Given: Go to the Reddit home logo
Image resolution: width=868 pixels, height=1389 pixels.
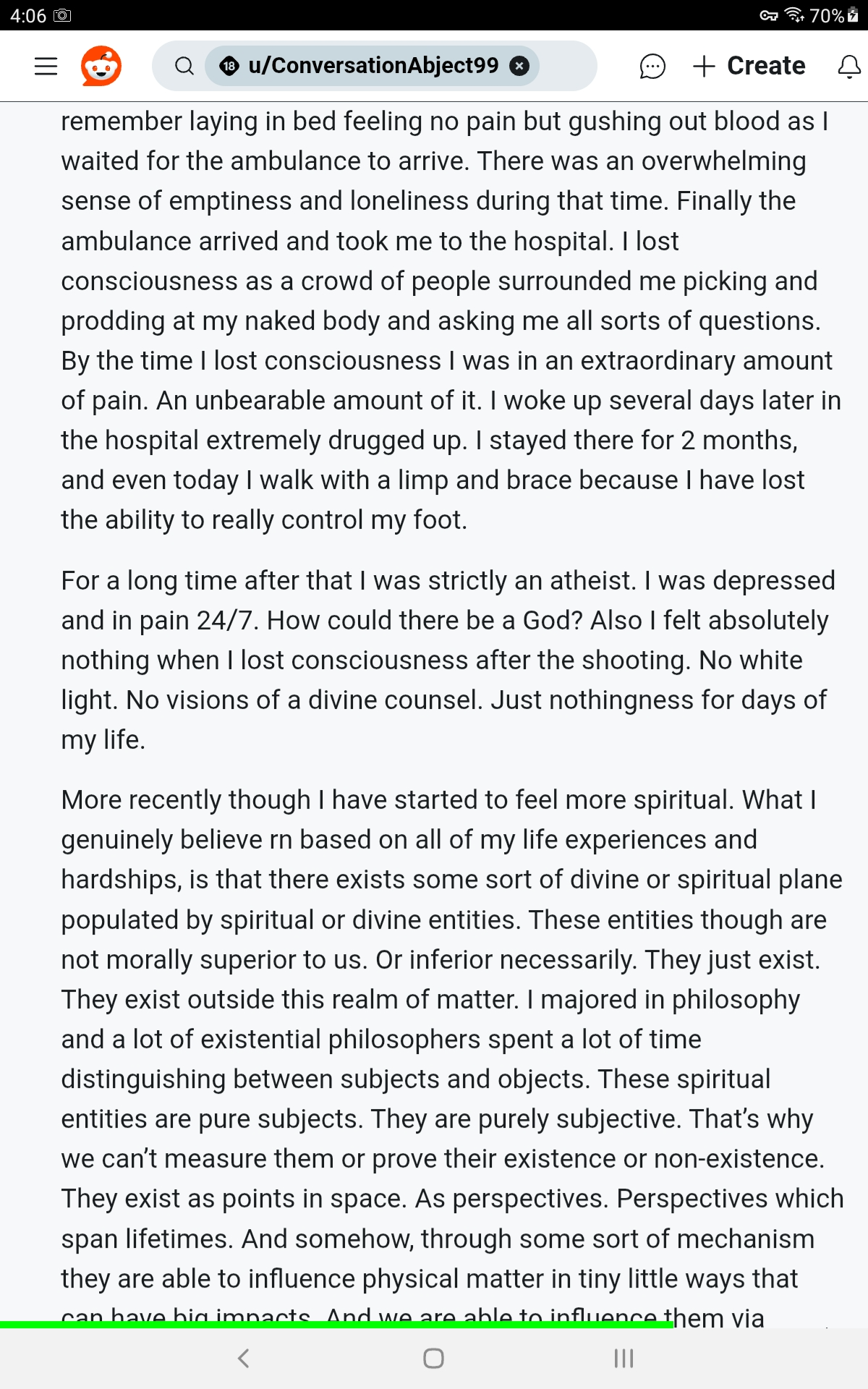Looking at the screenshot, I should 101,66.
